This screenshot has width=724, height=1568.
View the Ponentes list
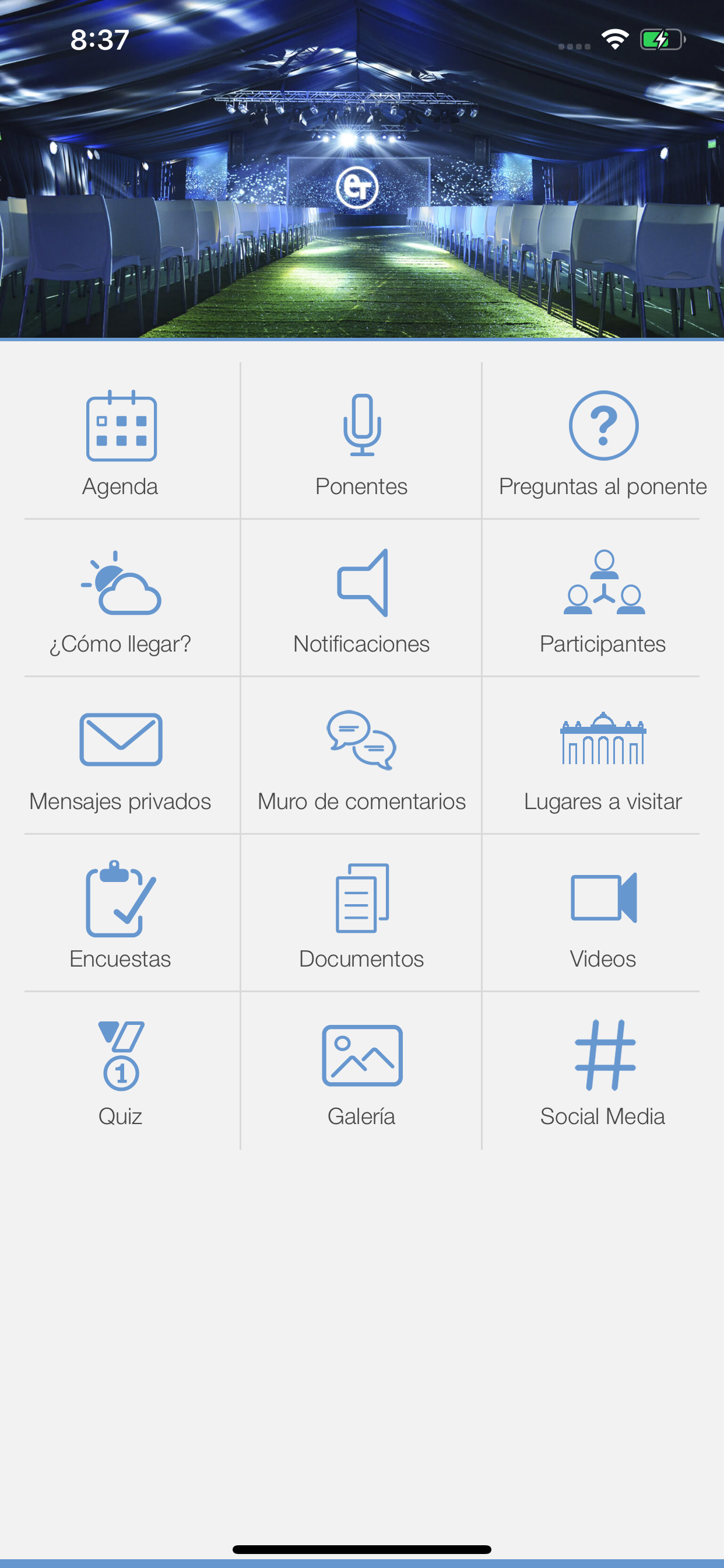[361, 442]
